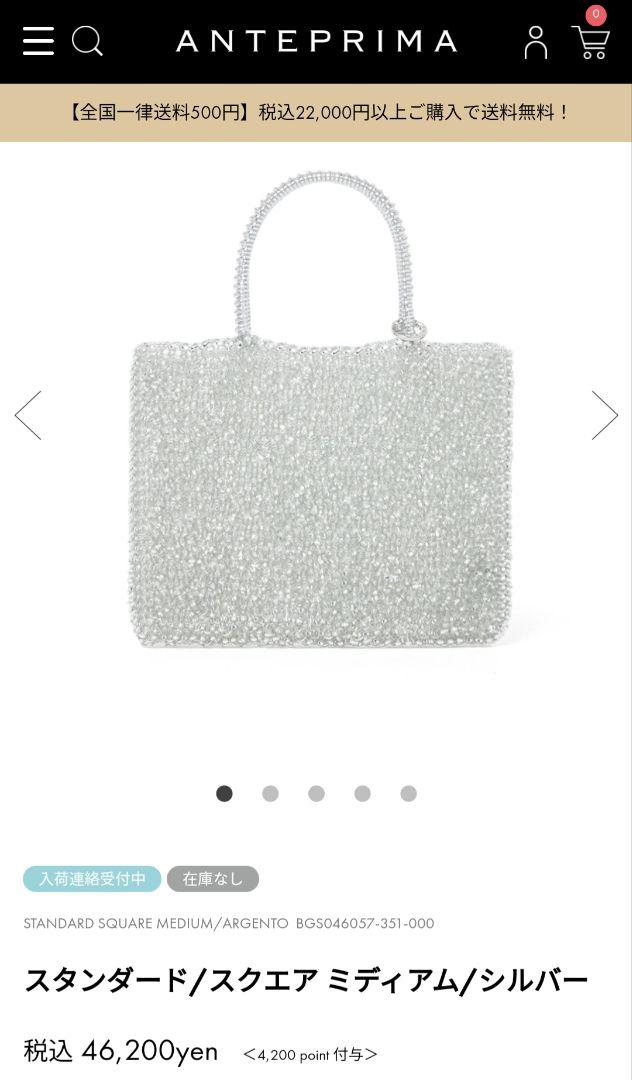Screen dimensions: 632x1080
Task: Show the next product image arrow
Action: 604,415
